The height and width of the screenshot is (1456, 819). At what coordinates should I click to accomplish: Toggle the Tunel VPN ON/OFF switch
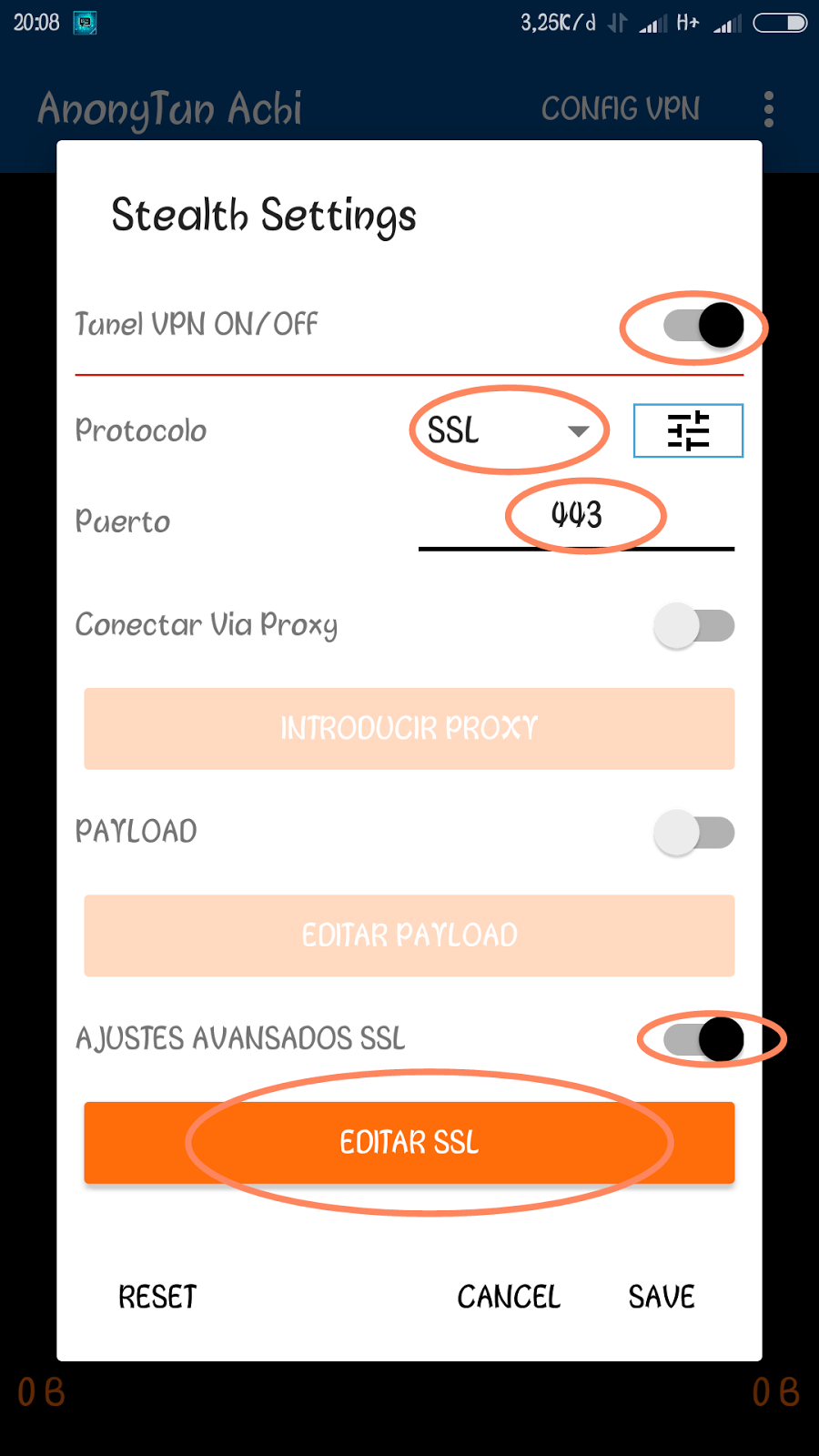coord(702,326)
